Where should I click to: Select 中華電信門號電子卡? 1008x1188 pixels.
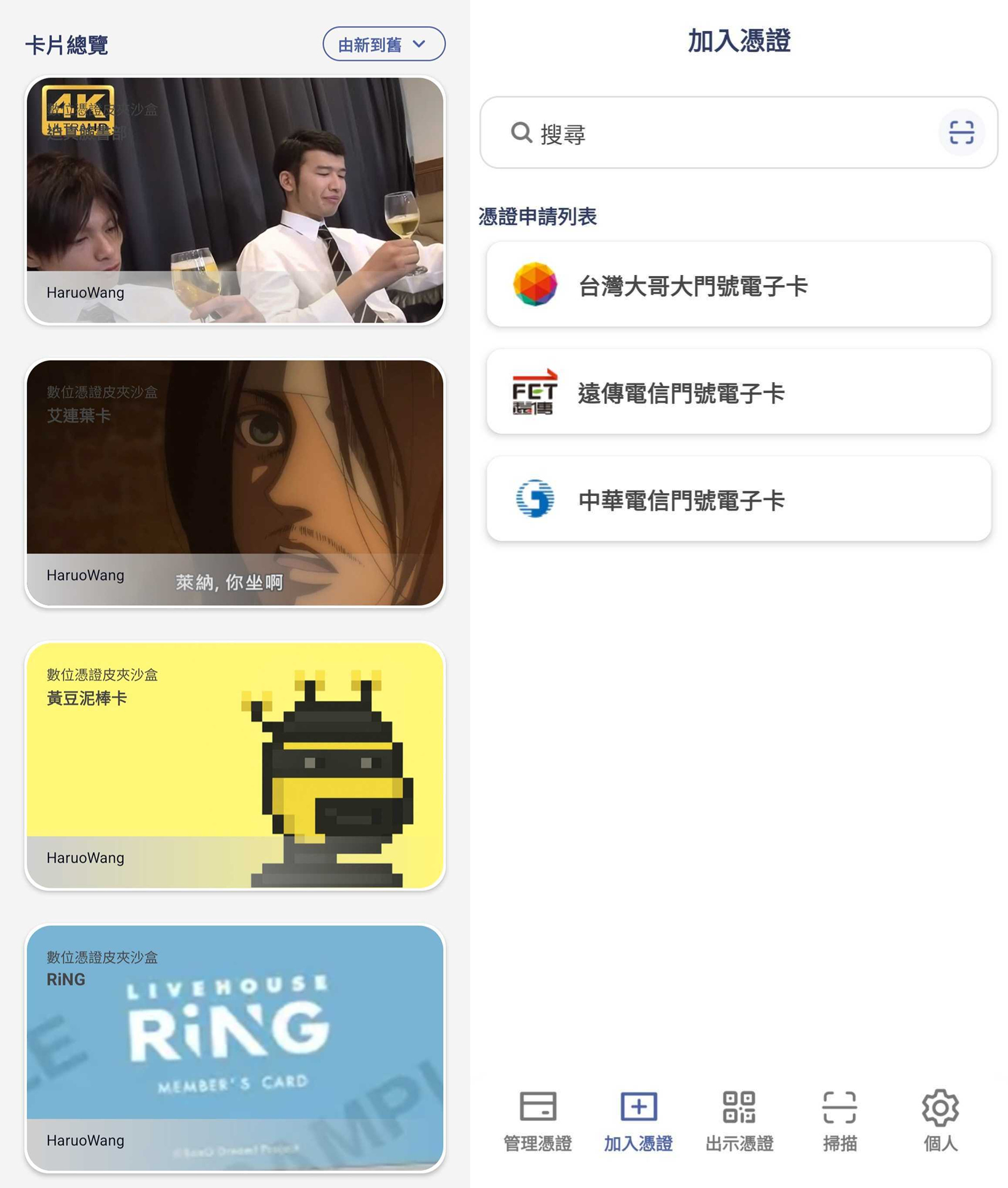(x=738, y=499)
